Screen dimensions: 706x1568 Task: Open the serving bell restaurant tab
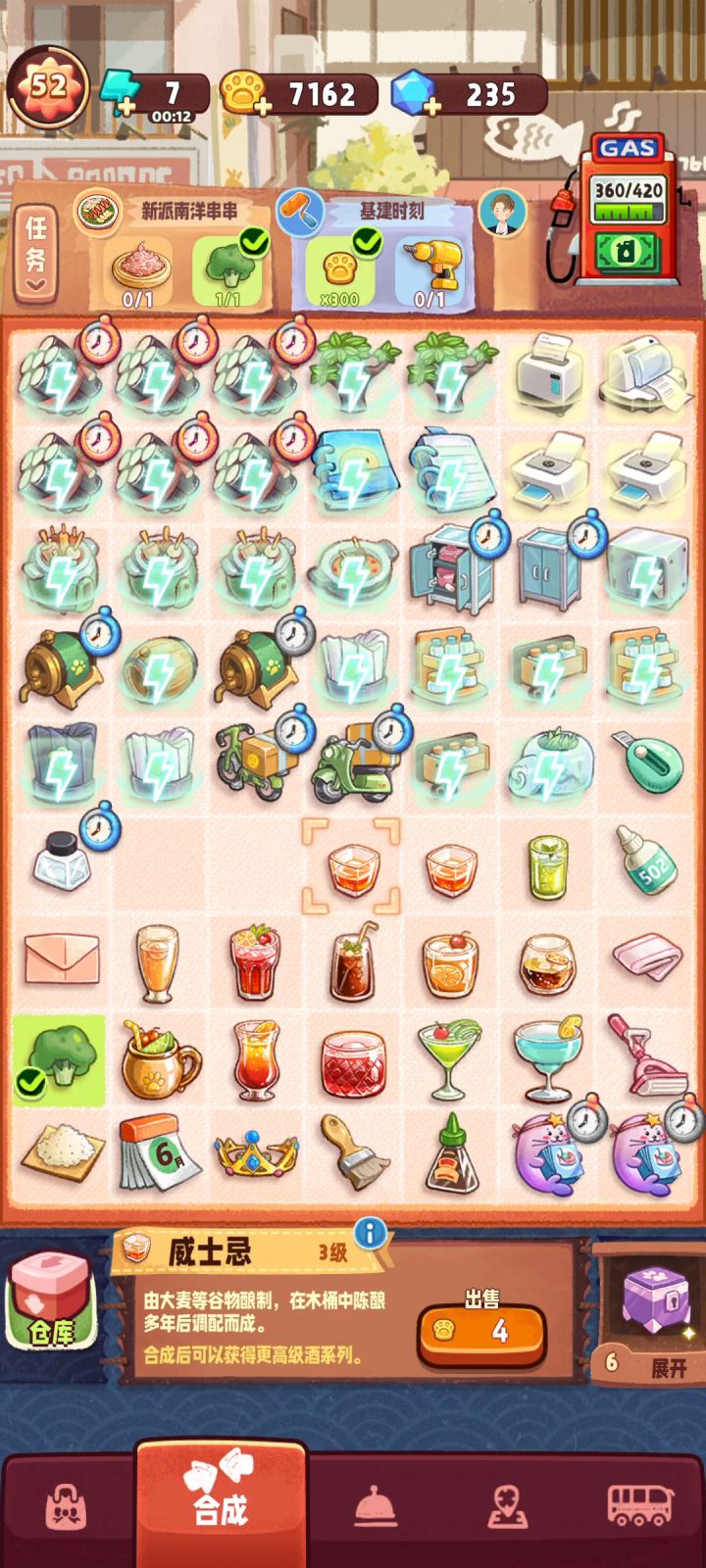[x=376, y=1508]
